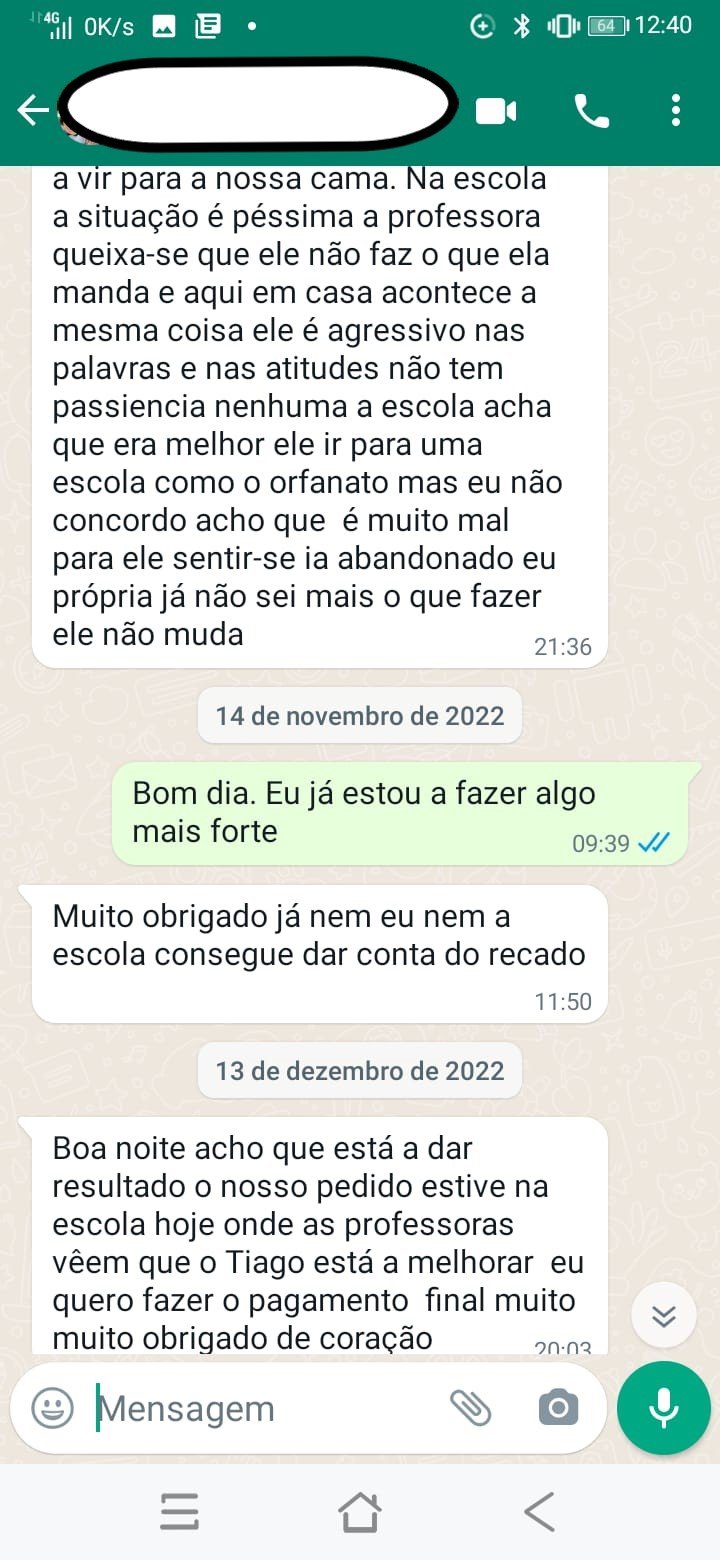Tap the back arrow to exit chat

coord(33,111)
